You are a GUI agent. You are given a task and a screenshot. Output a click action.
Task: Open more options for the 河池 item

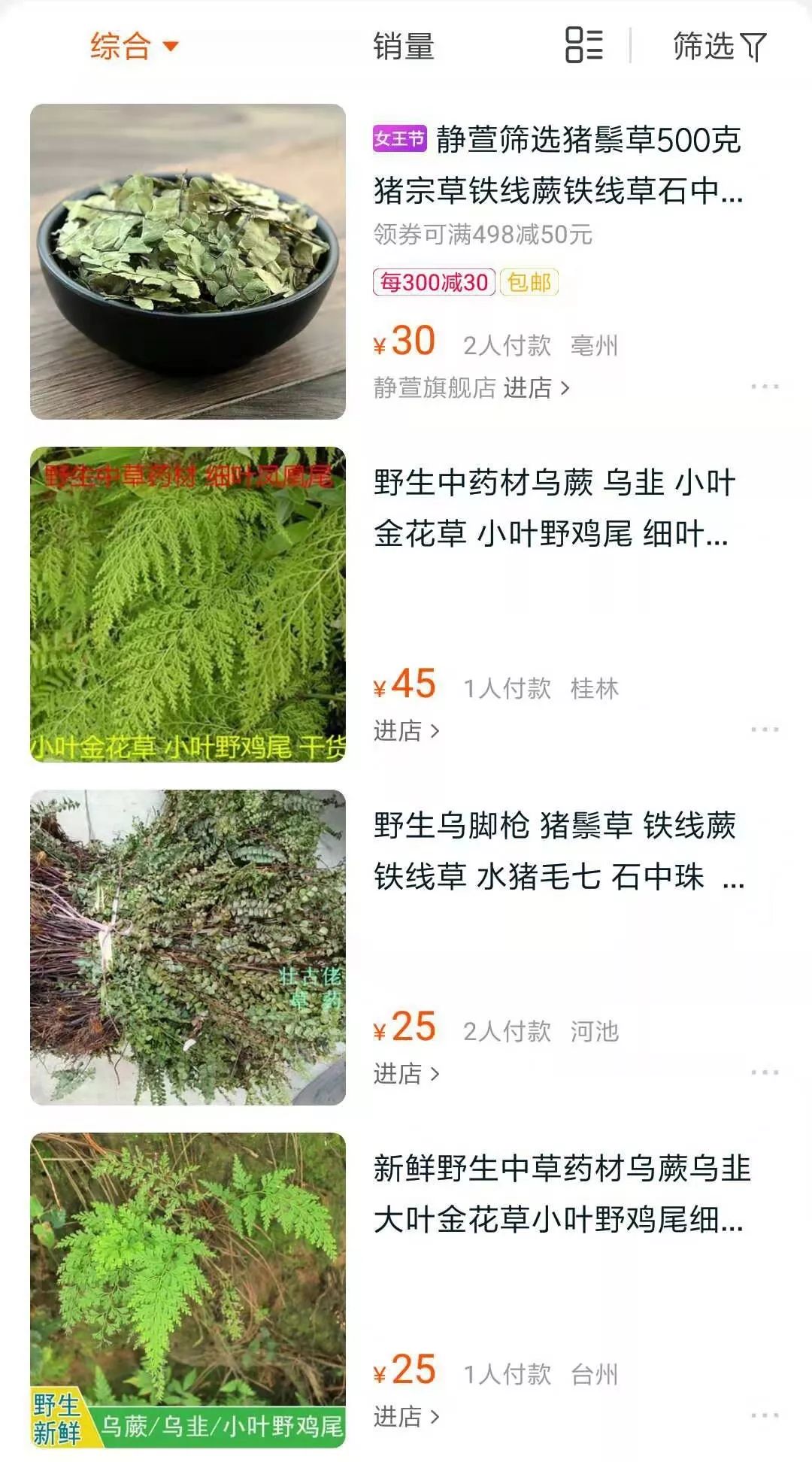click(765, 1072)
